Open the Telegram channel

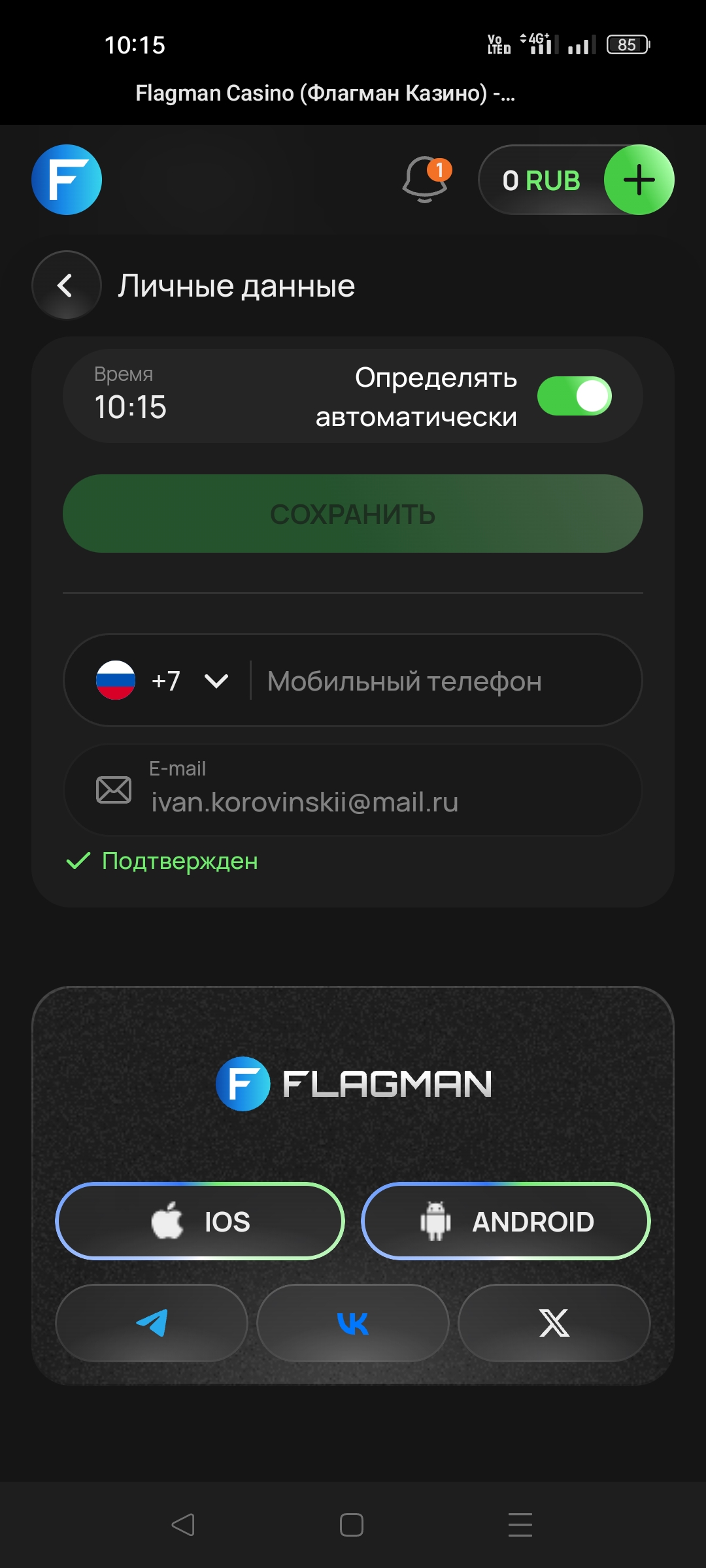152,1323
